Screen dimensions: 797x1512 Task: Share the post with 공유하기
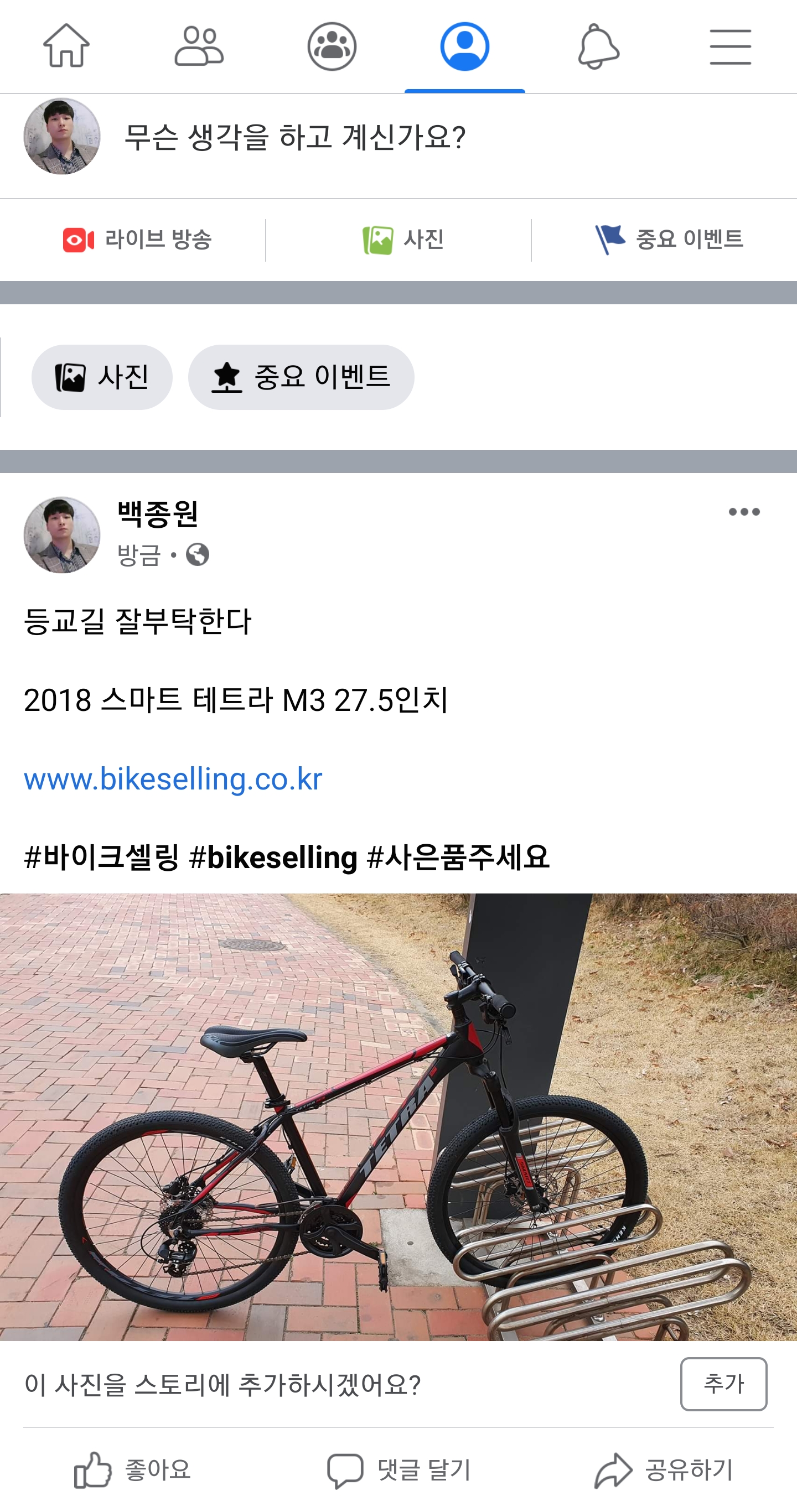click(664, 1471)
